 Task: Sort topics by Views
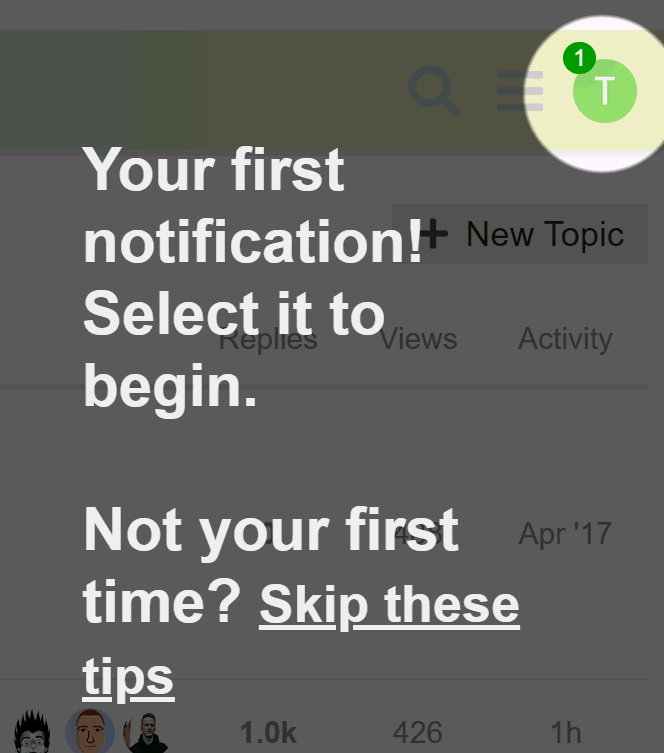[x=418, y=339]
